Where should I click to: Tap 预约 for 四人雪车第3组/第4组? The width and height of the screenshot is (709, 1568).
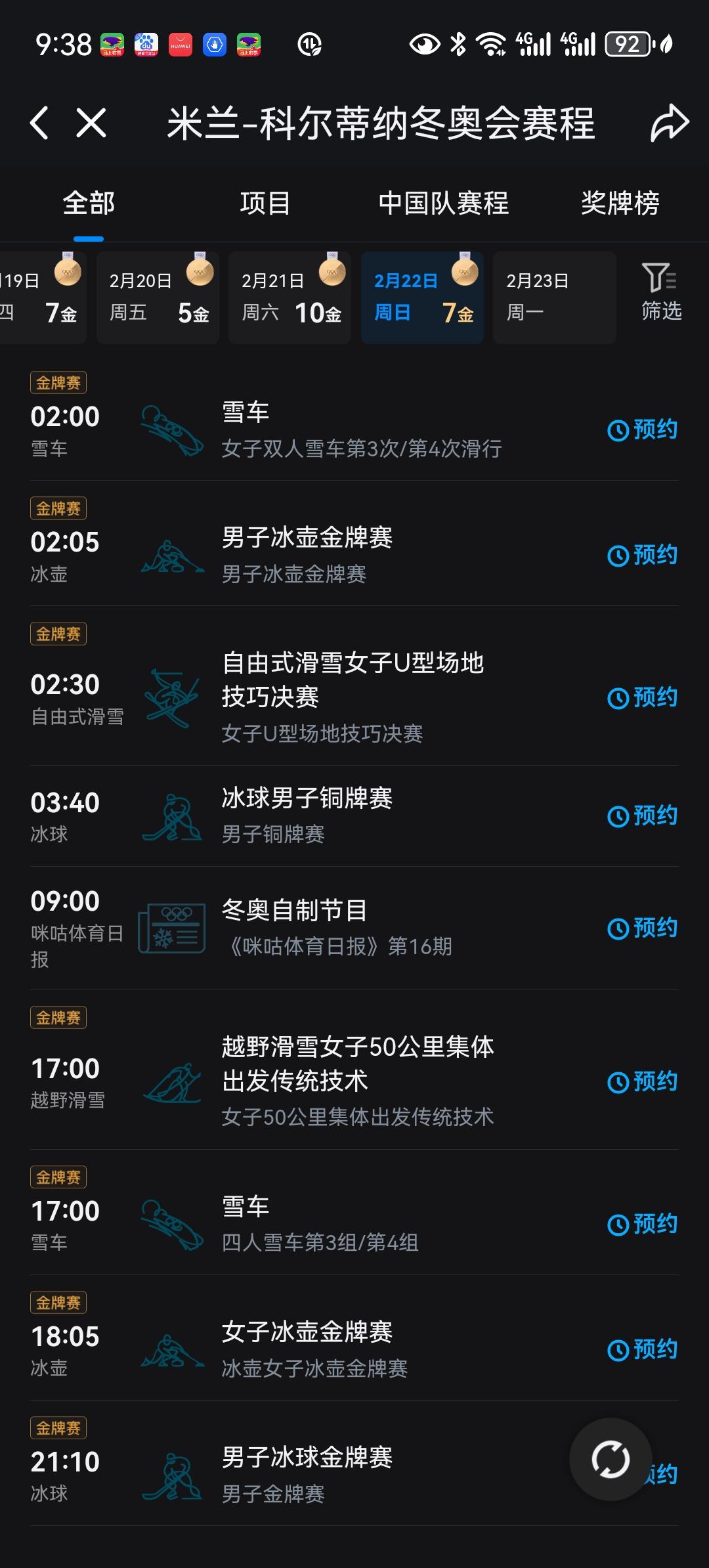[x=642, y=1225]
